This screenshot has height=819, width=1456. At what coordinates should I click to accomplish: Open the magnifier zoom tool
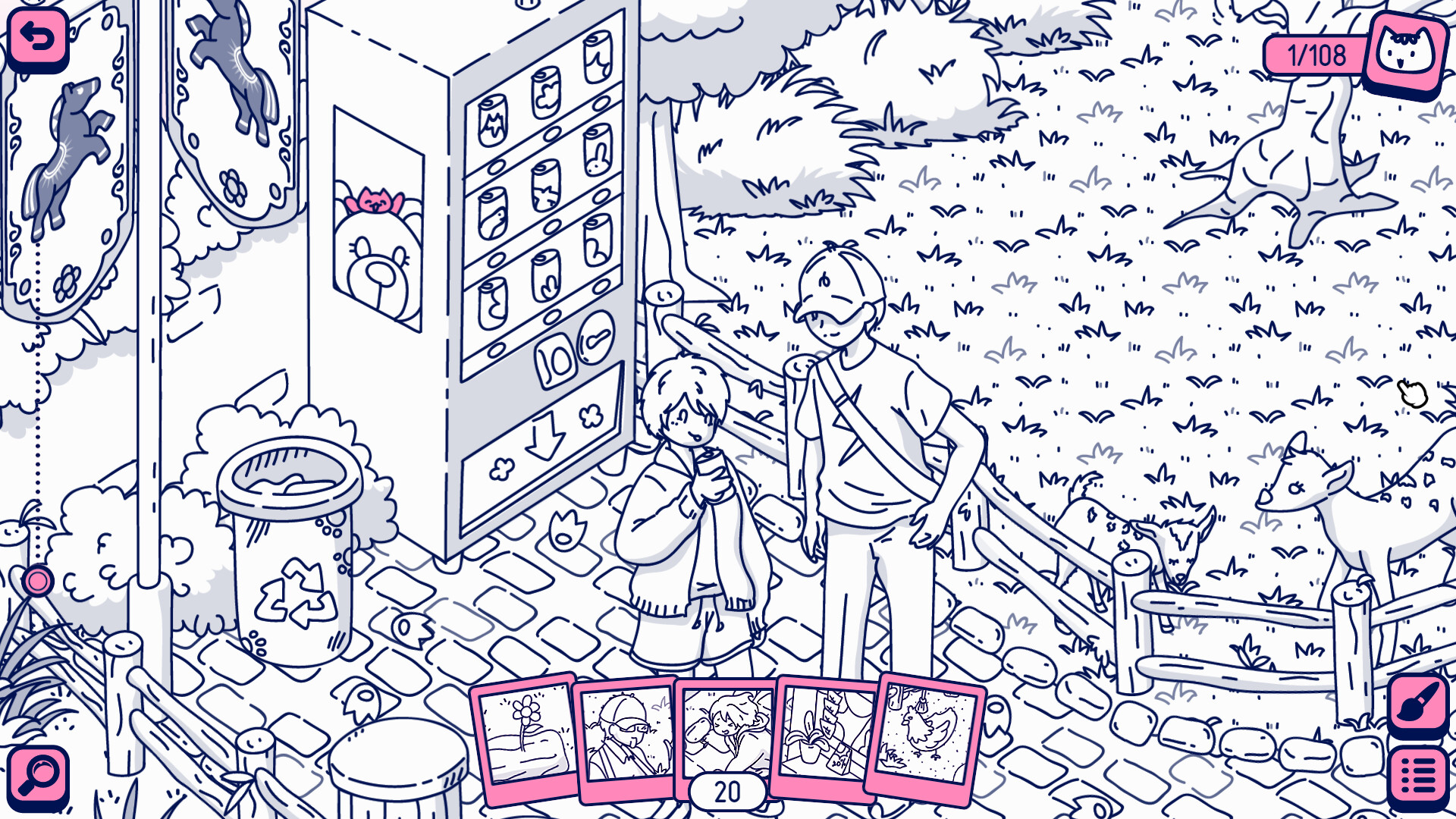coord(38,777)
